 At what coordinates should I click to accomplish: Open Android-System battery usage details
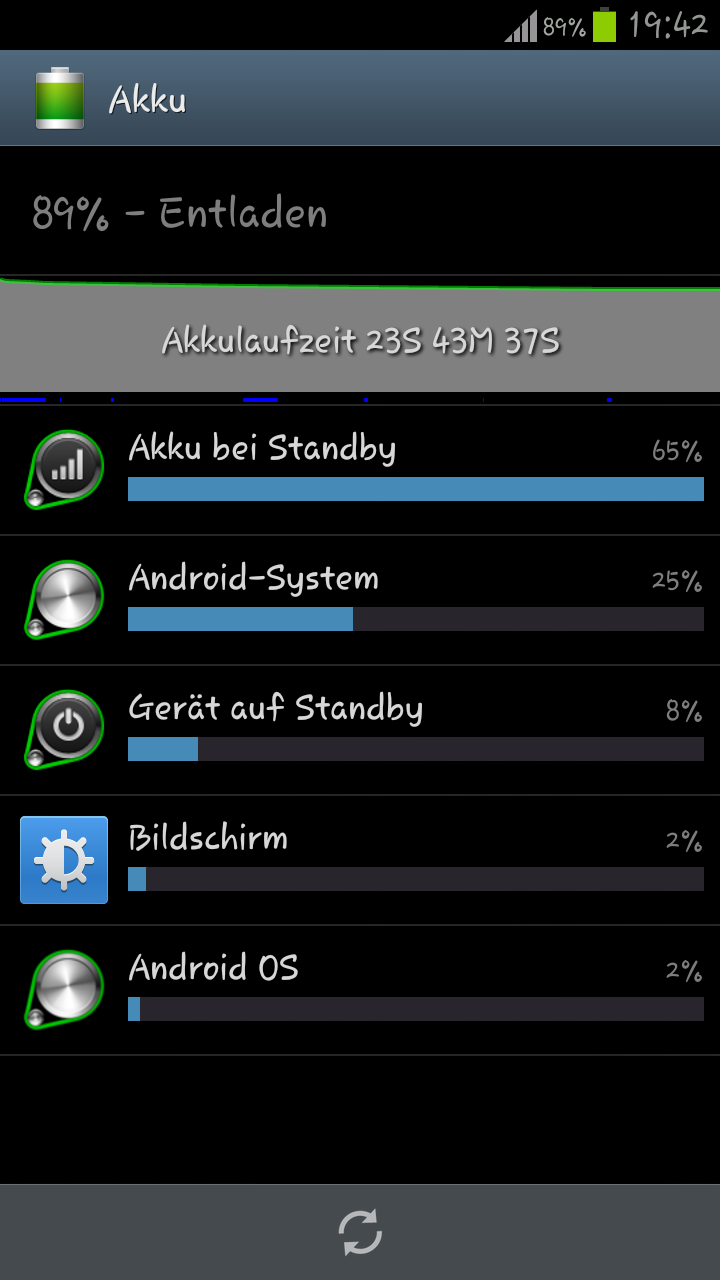(x=360, y=600)
